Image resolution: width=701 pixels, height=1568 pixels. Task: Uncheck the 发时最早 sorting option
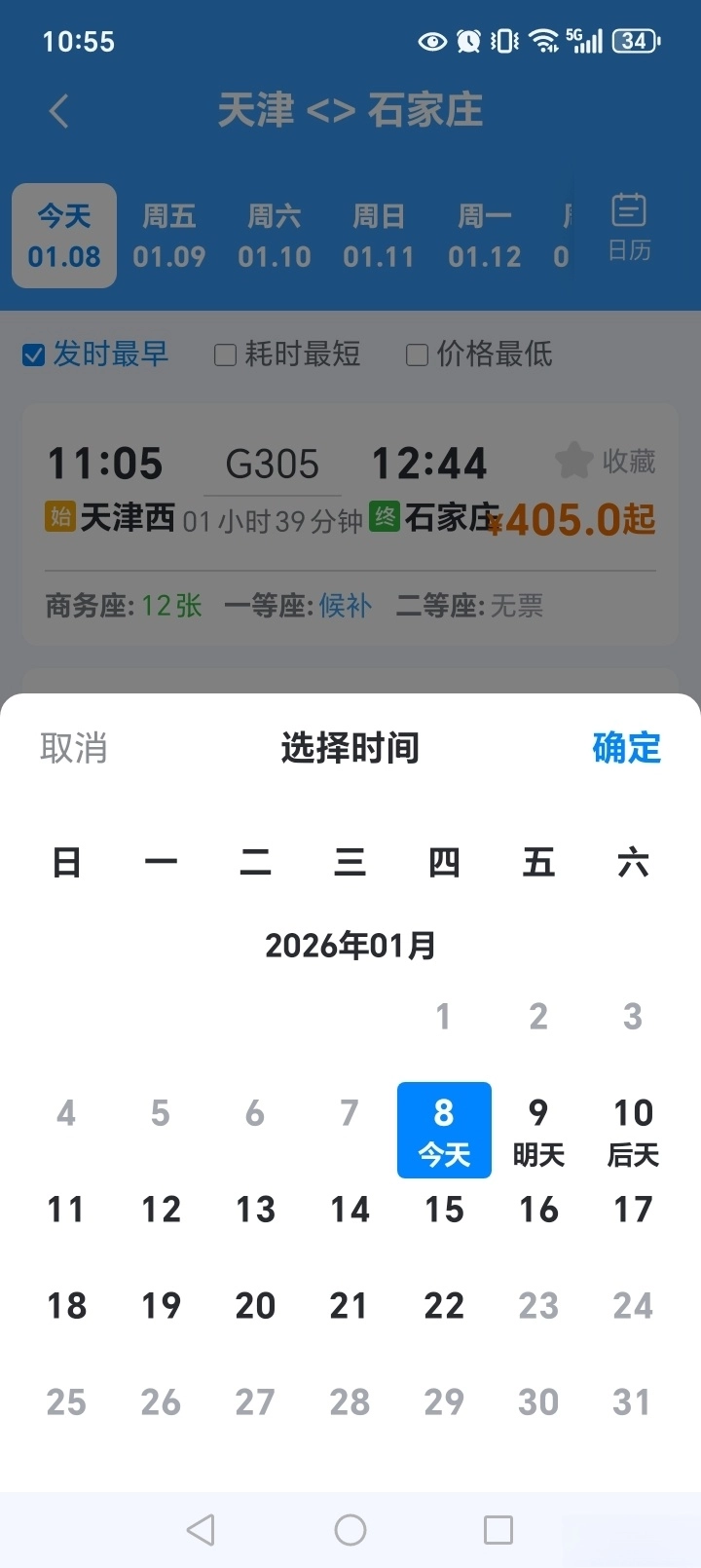pos(94,355)
